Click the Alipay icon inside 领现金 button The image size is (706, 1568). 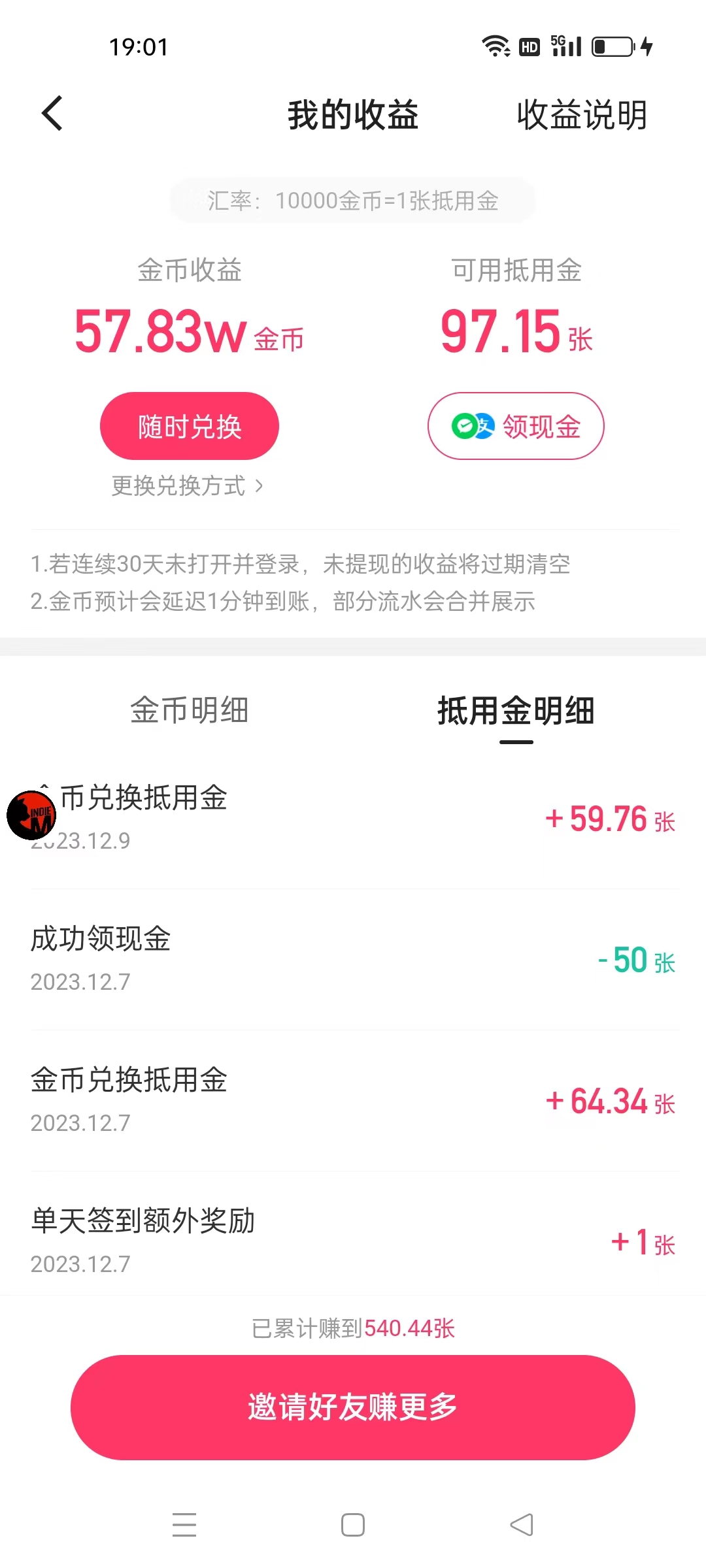pos(484,425)
